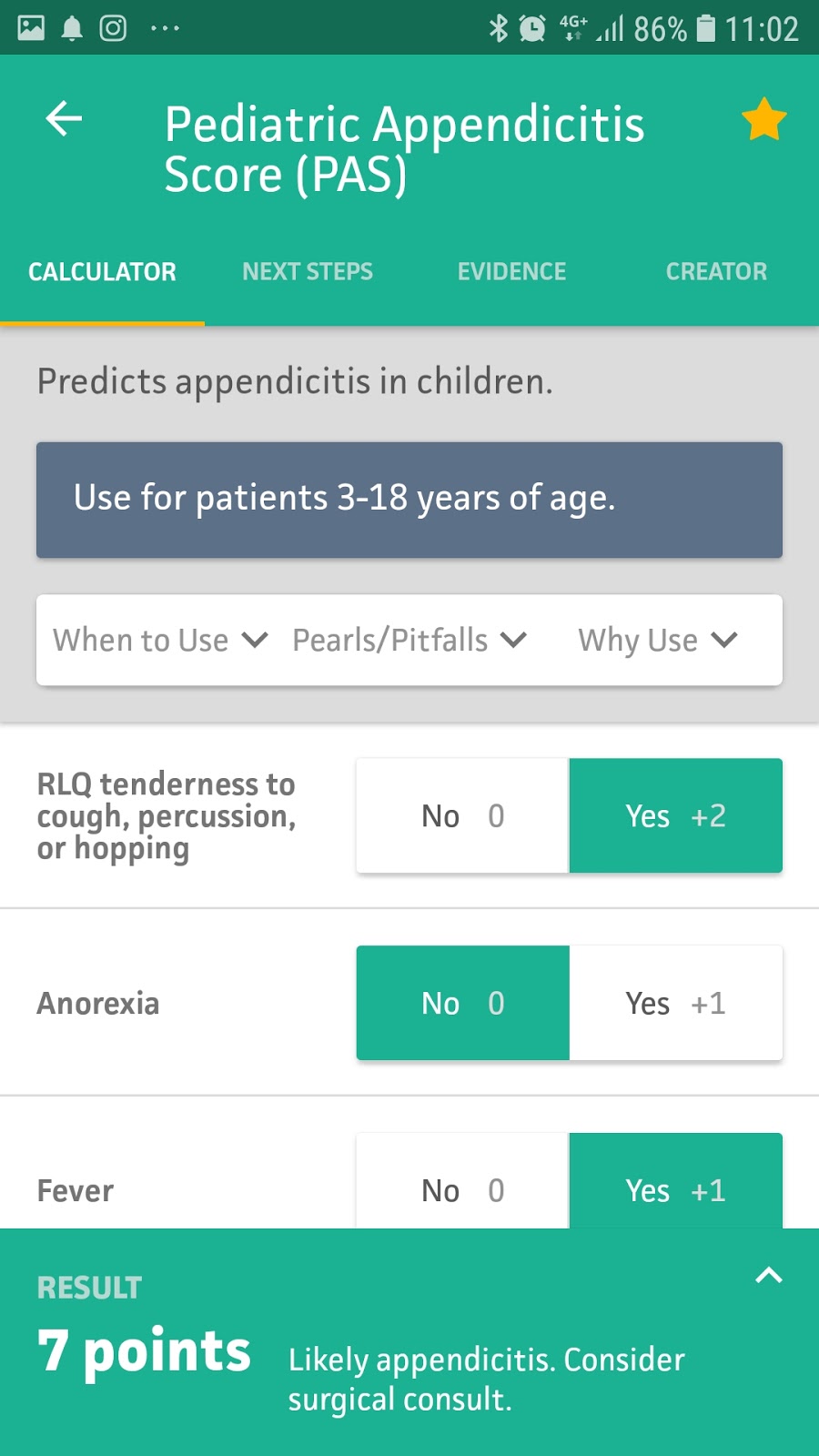The image size is (819, 1456).
Task: Open the more options dots in status bar
Action: [165, 27]
